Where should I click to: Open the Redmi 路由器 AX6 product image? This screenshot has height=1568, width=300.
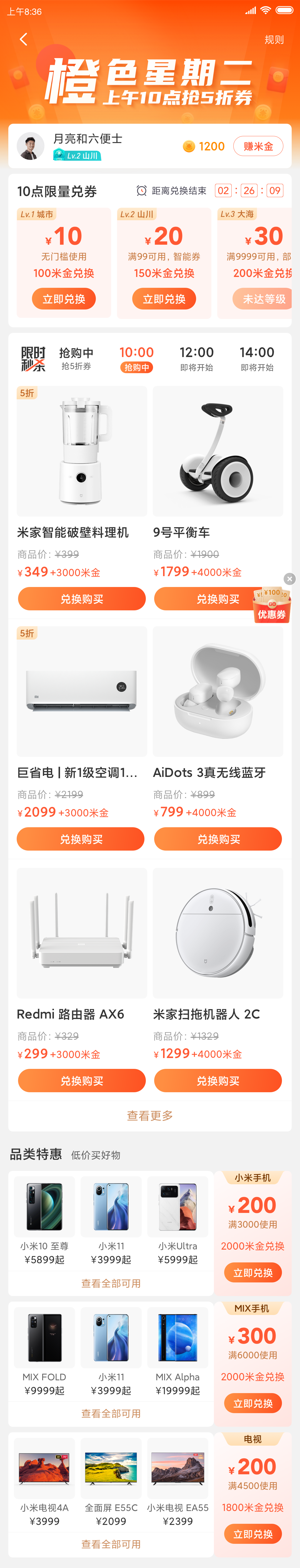[x=82, y=933]
